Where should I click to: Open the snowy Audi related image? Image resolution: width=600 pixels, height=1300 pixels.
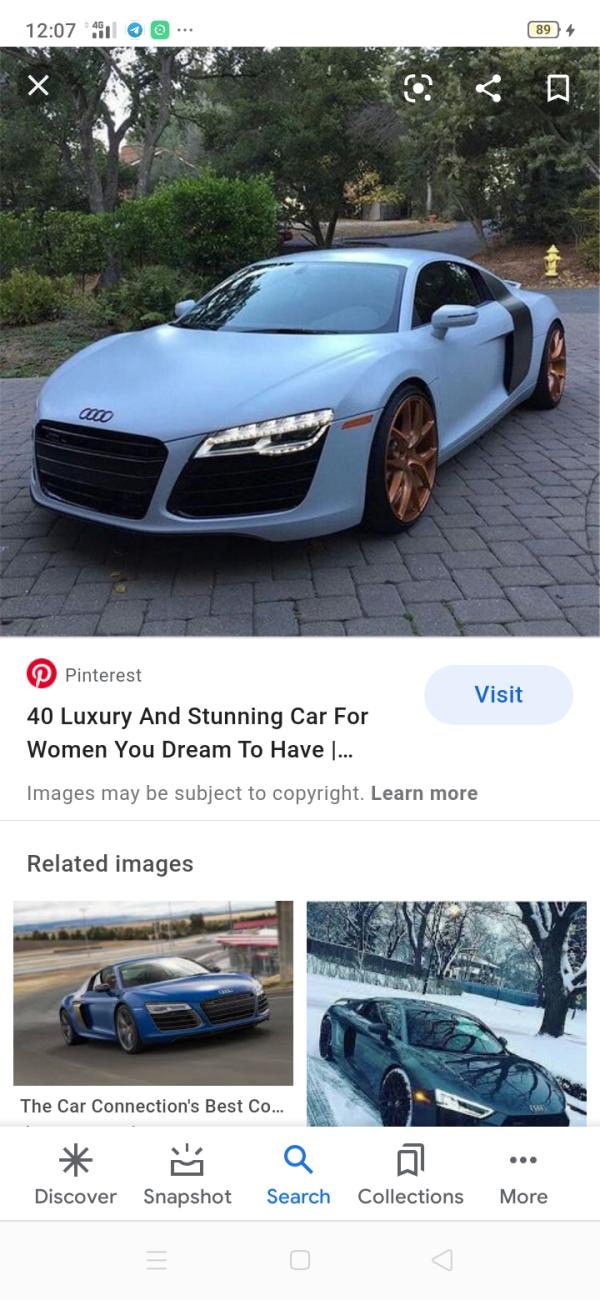[x=446, y=1012]
